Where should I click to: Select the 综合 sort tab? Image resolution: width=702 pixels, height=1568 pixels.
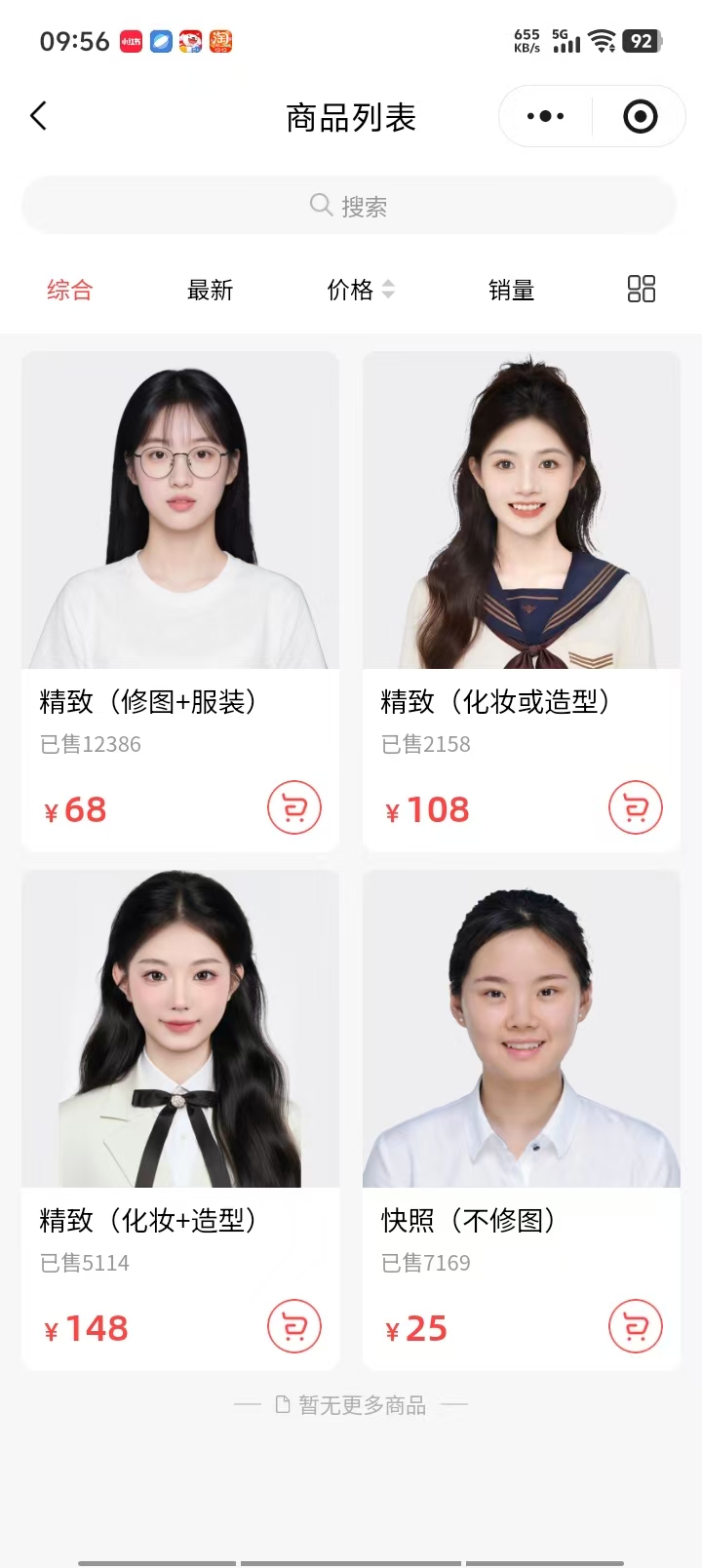tap(69, 290)
